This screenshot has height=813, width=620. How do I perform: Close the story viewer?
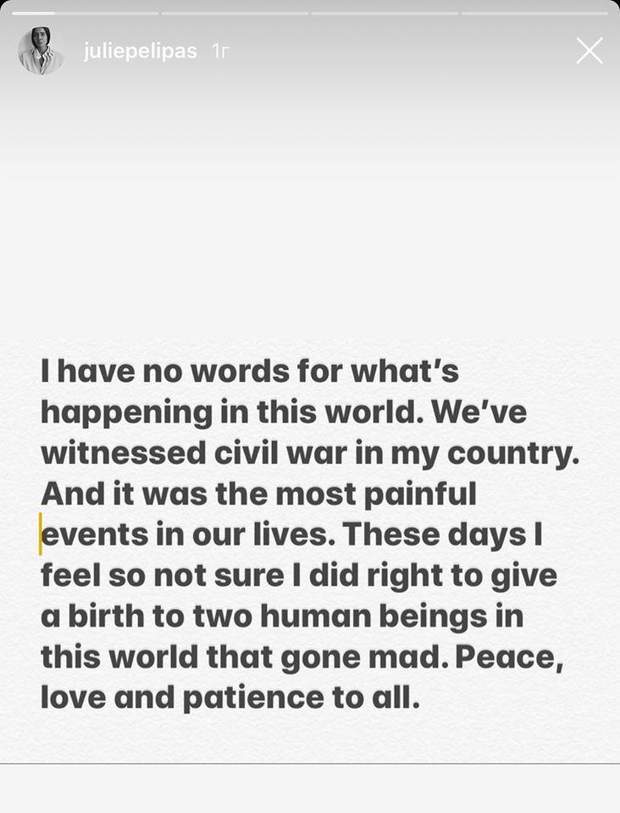[x=590, y=51]
